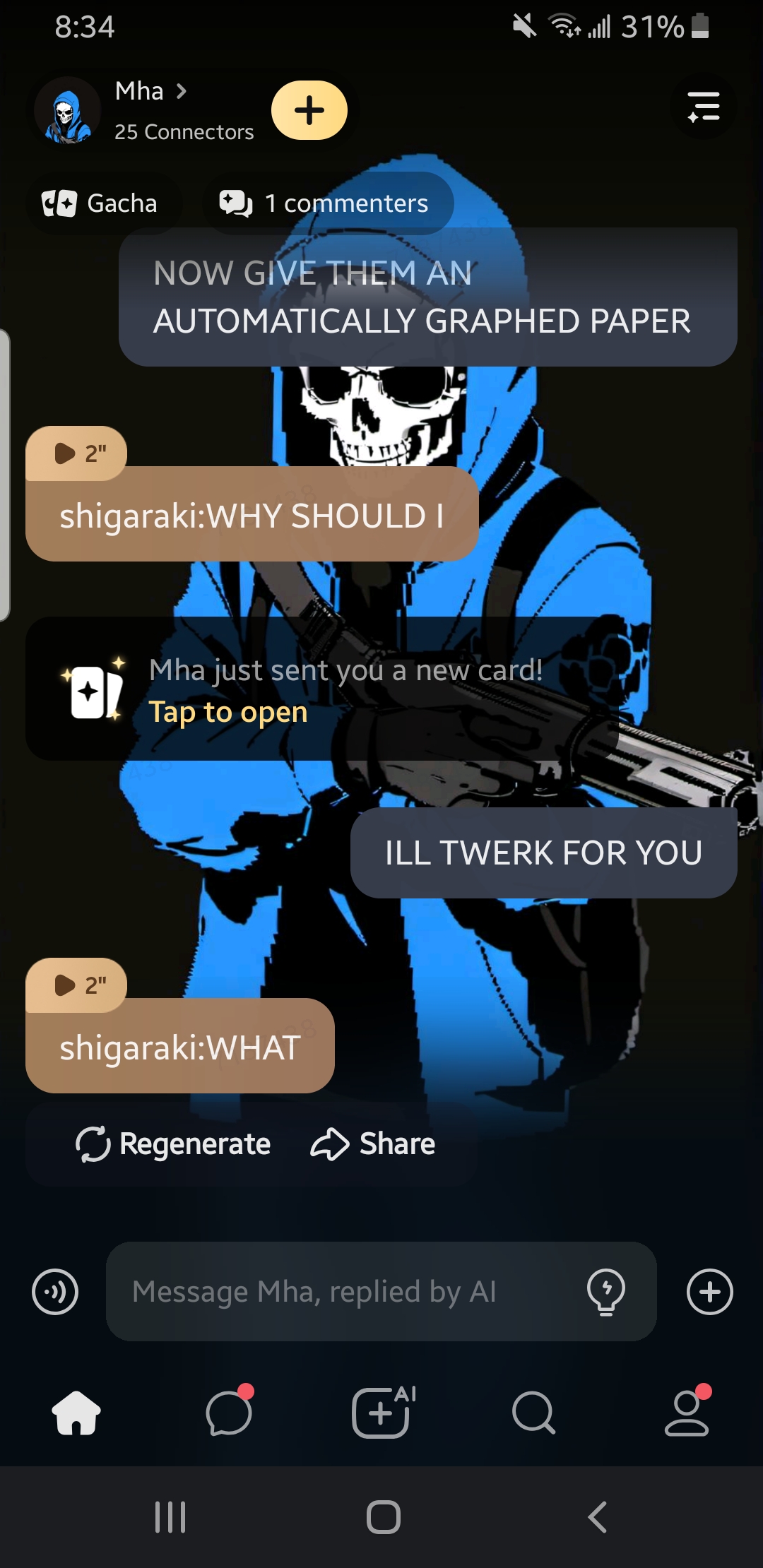Go back using system back button
The image size is (763, 1568).
tap(597, 1516)
